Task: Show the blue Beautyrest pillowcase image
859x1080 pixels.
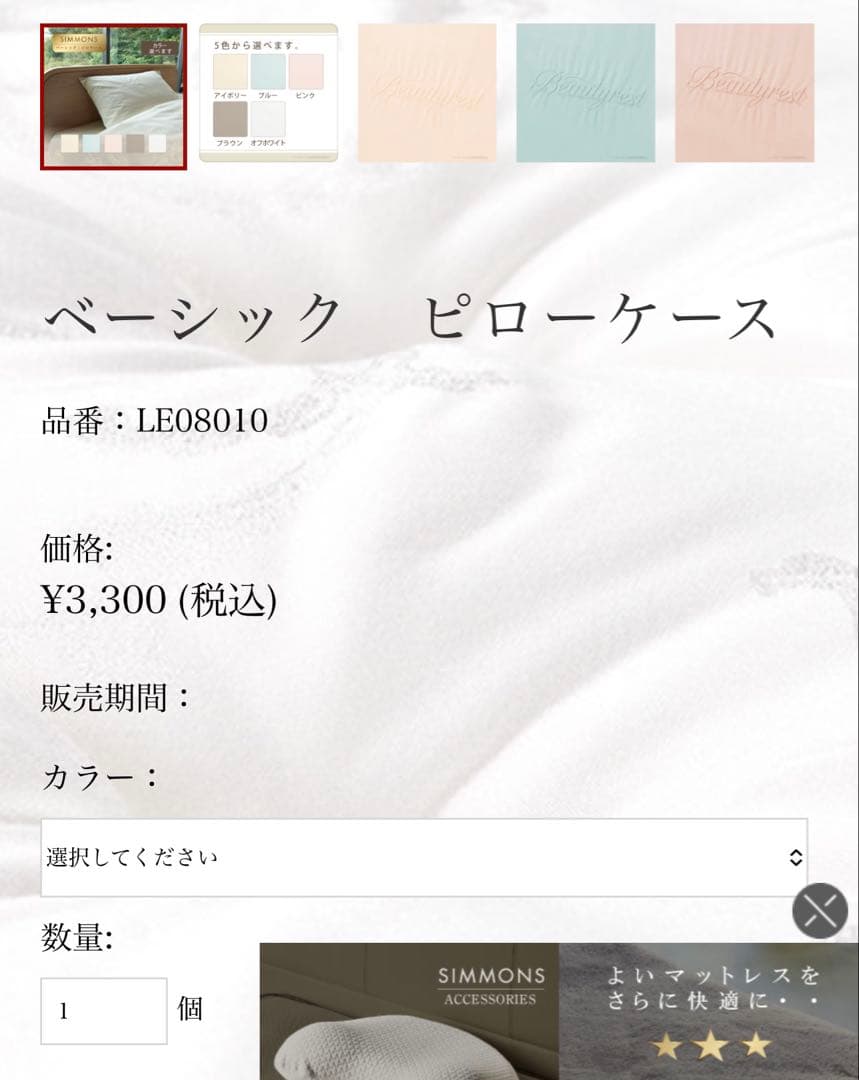Action: tap(587, 93)
